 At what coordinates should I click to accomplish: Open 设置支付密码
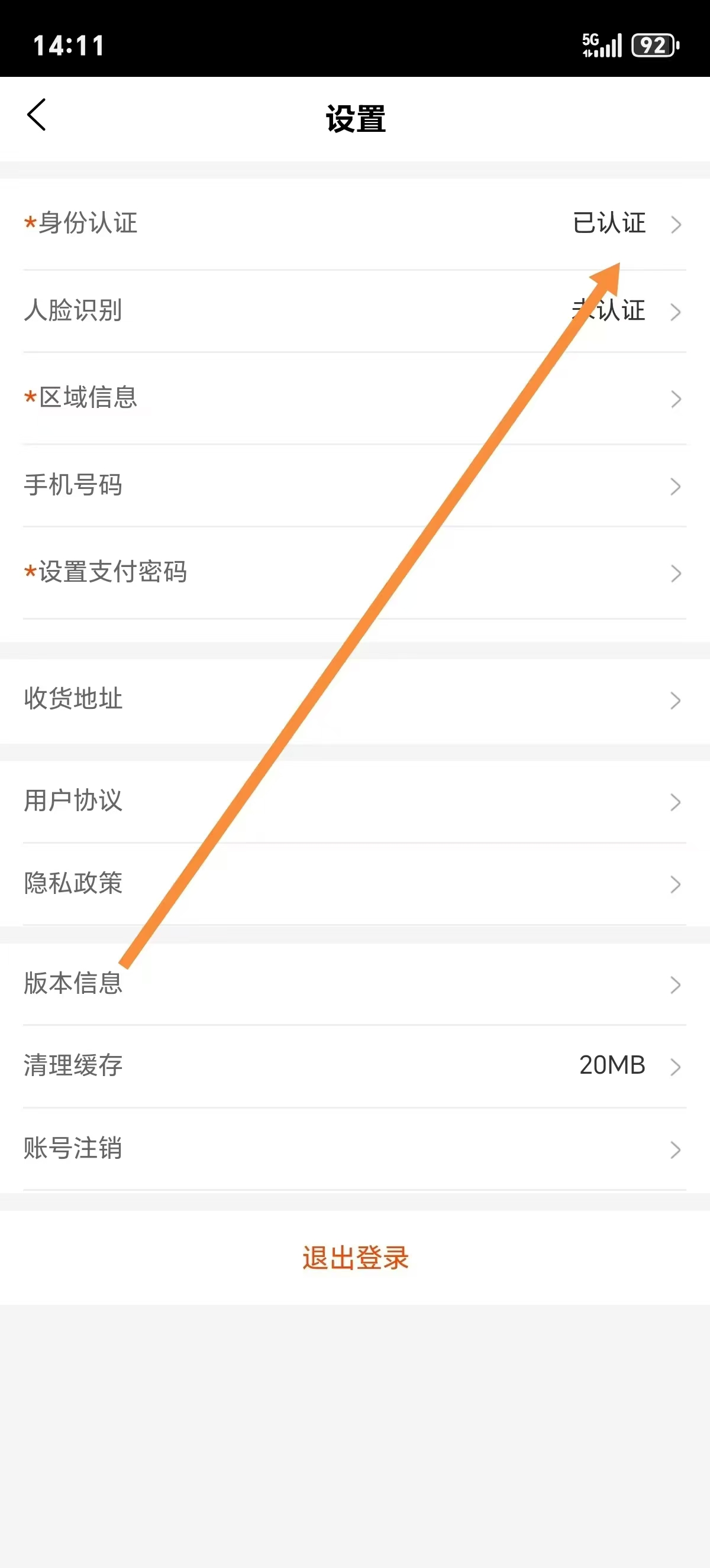(x=355, y=573)
